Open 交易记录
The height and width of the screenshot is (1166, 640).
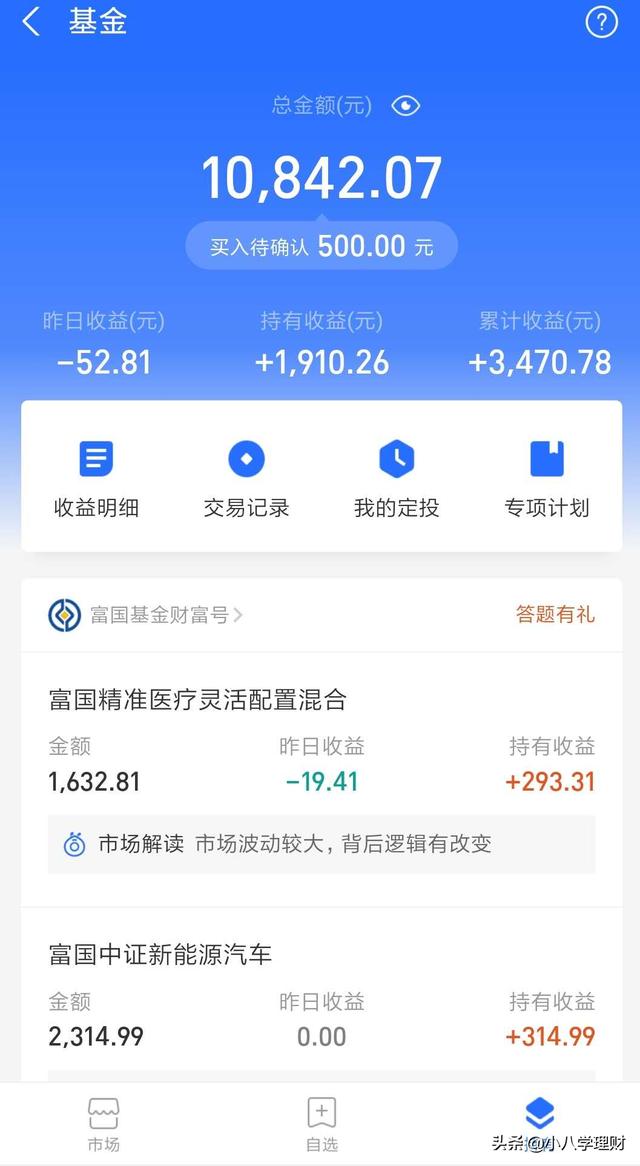point(247,478)
